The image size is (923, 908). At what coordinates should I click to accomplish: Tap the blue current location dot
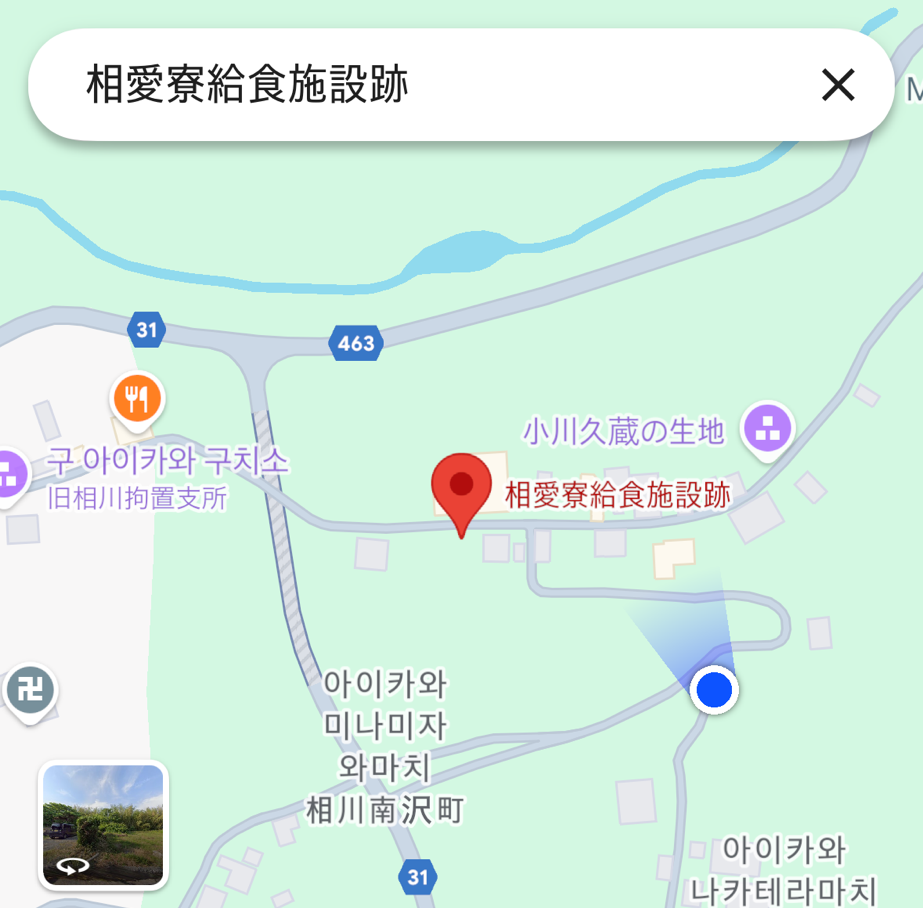[714, 690]
